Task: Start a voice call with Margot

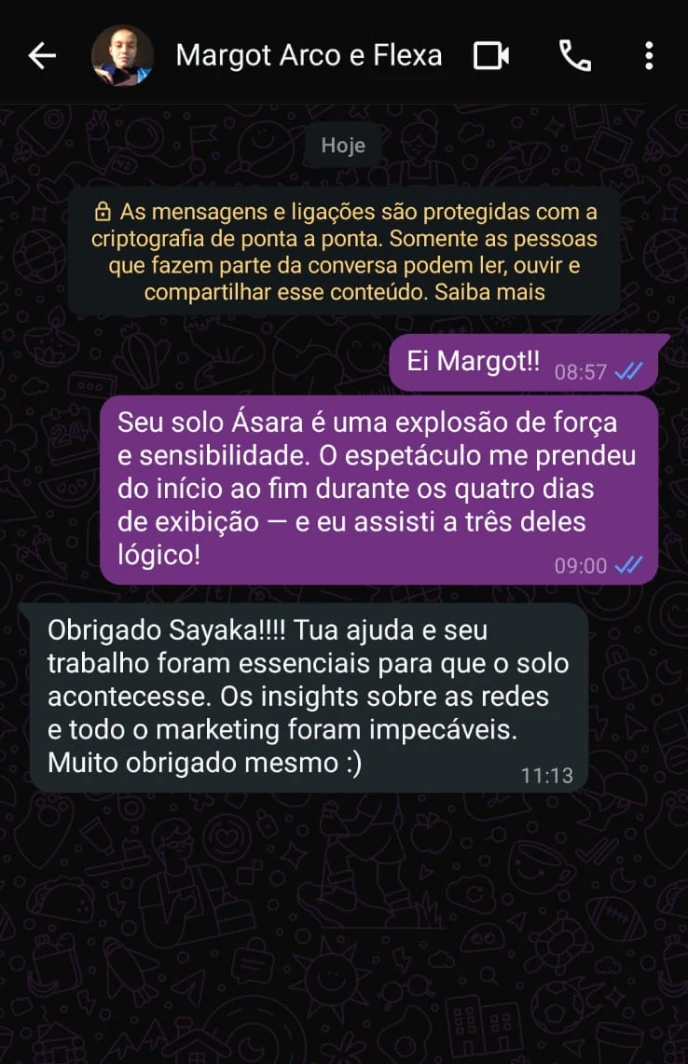Action: point(574,56)
